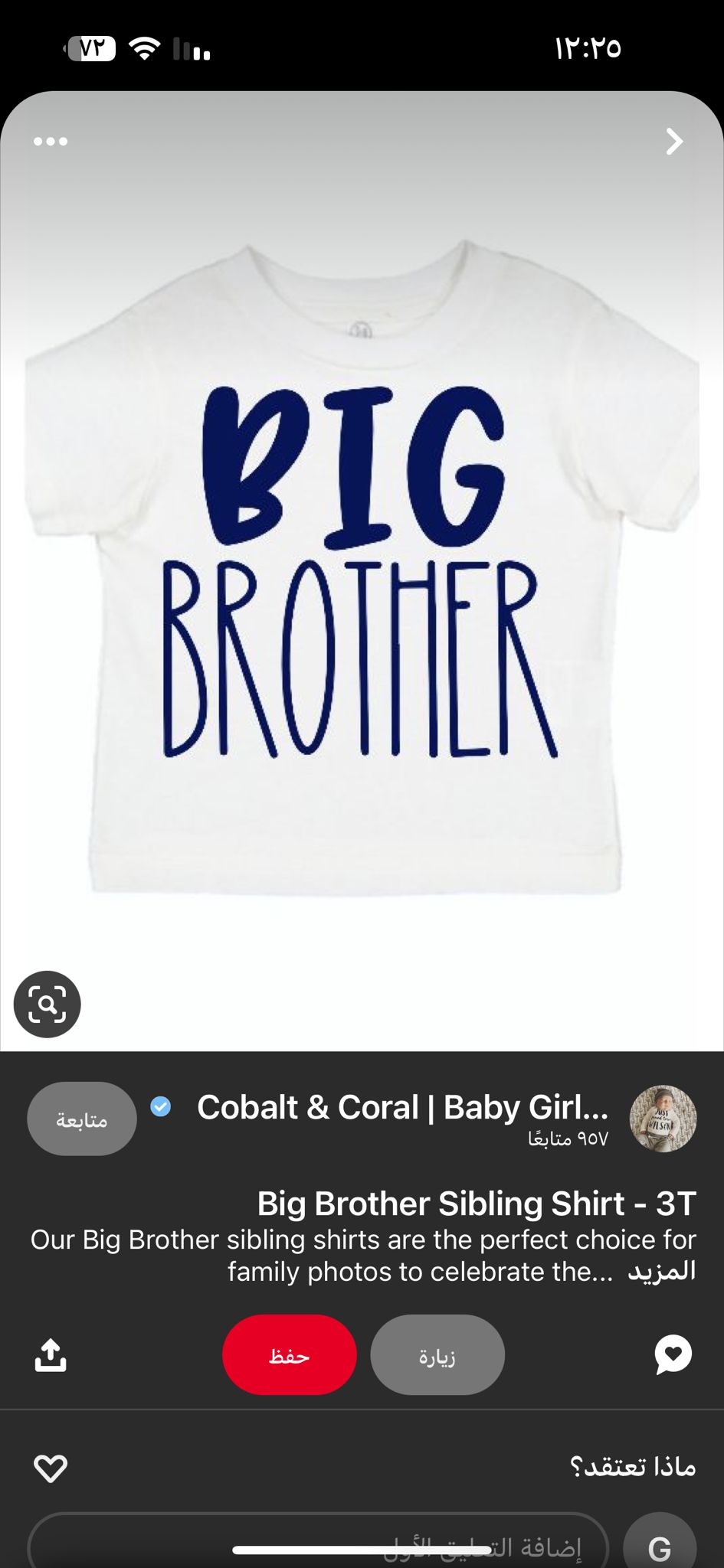Viewport: 724px width, 1568px height.
Task: Visit the site using the زيارة button
Action: click(x=437, y=1354)
